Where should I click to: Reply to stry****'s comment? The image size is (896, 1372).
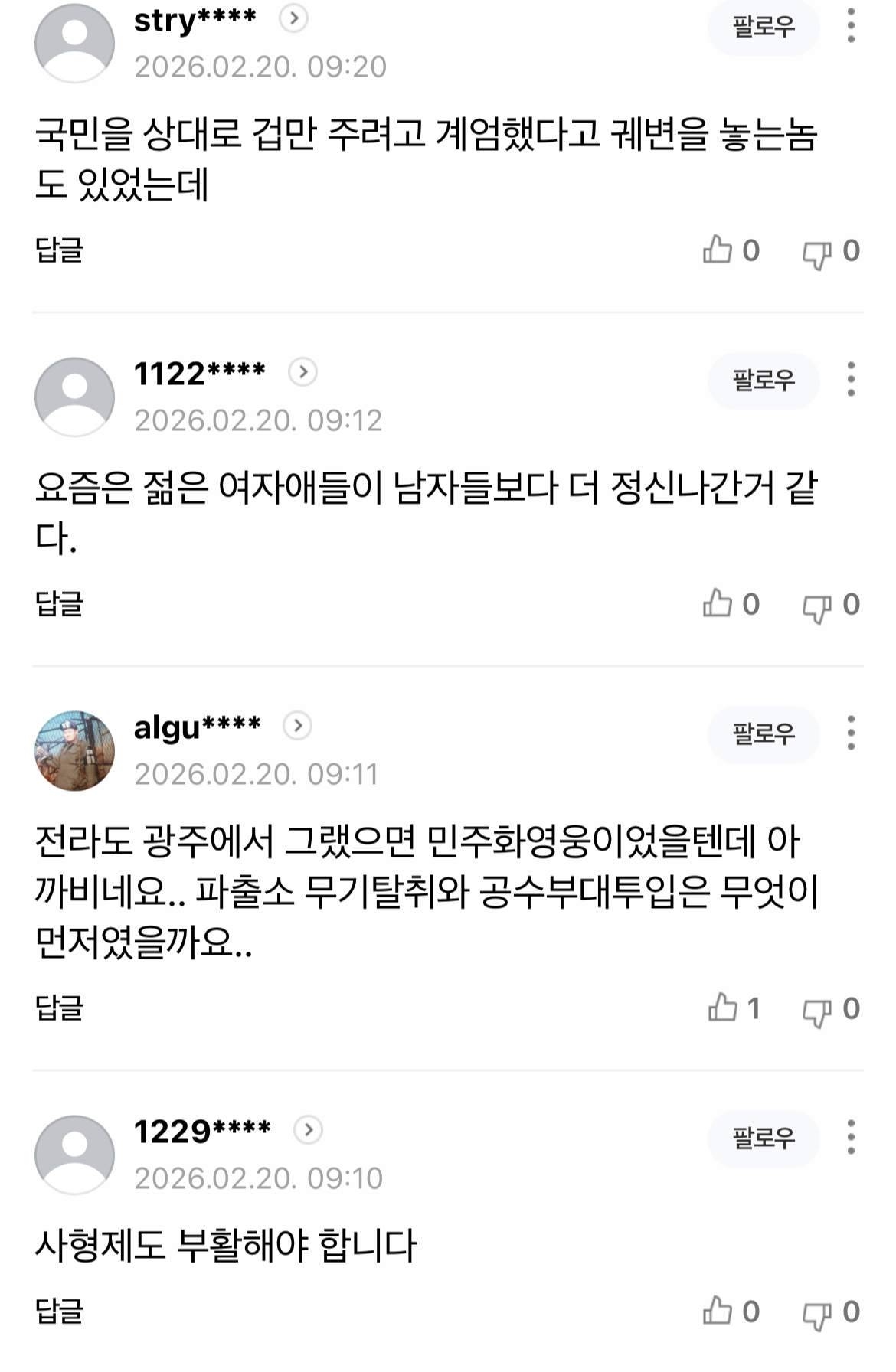[x=59, y=250]
